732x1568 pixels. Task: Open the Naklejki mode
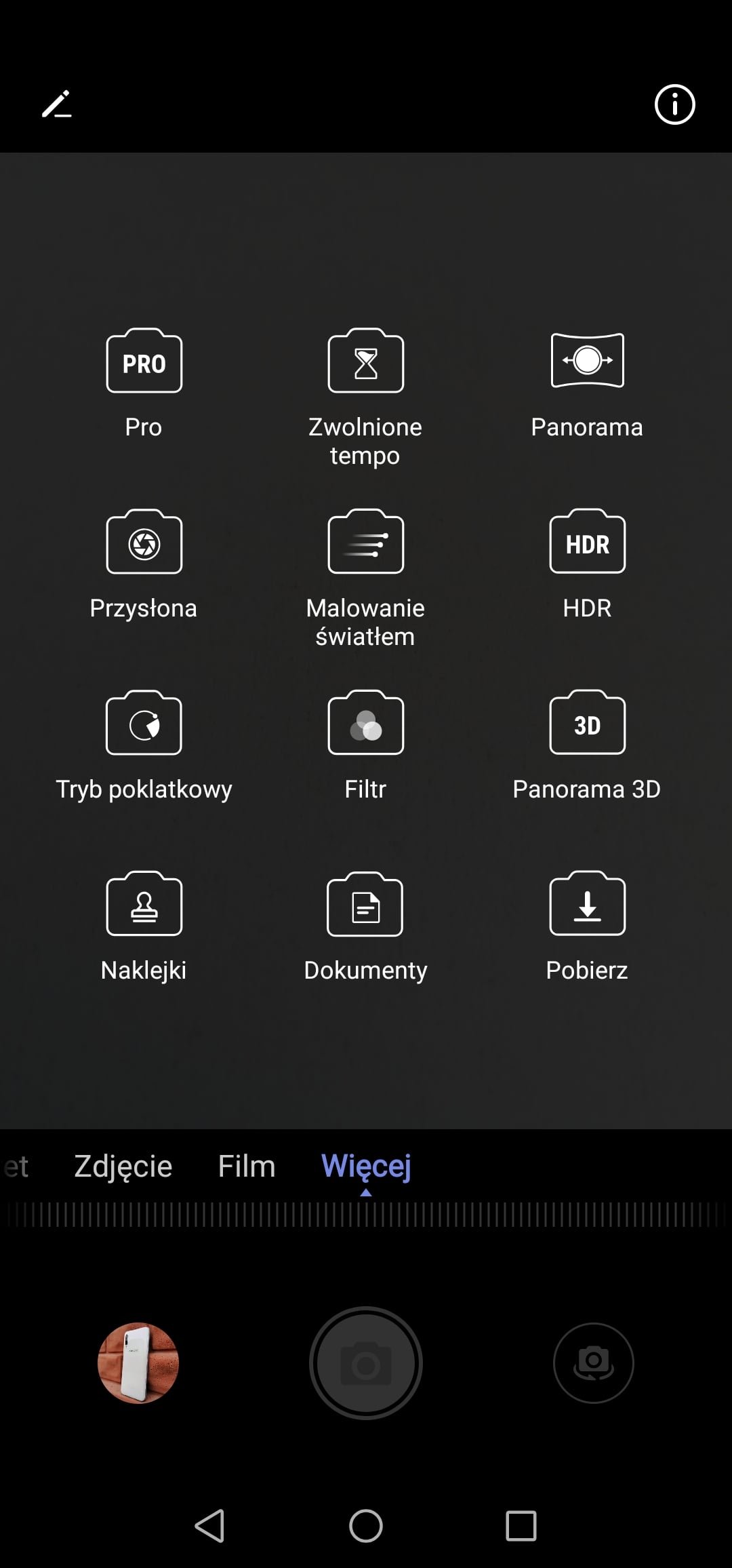pyautogui.click(x=144, y=926)
